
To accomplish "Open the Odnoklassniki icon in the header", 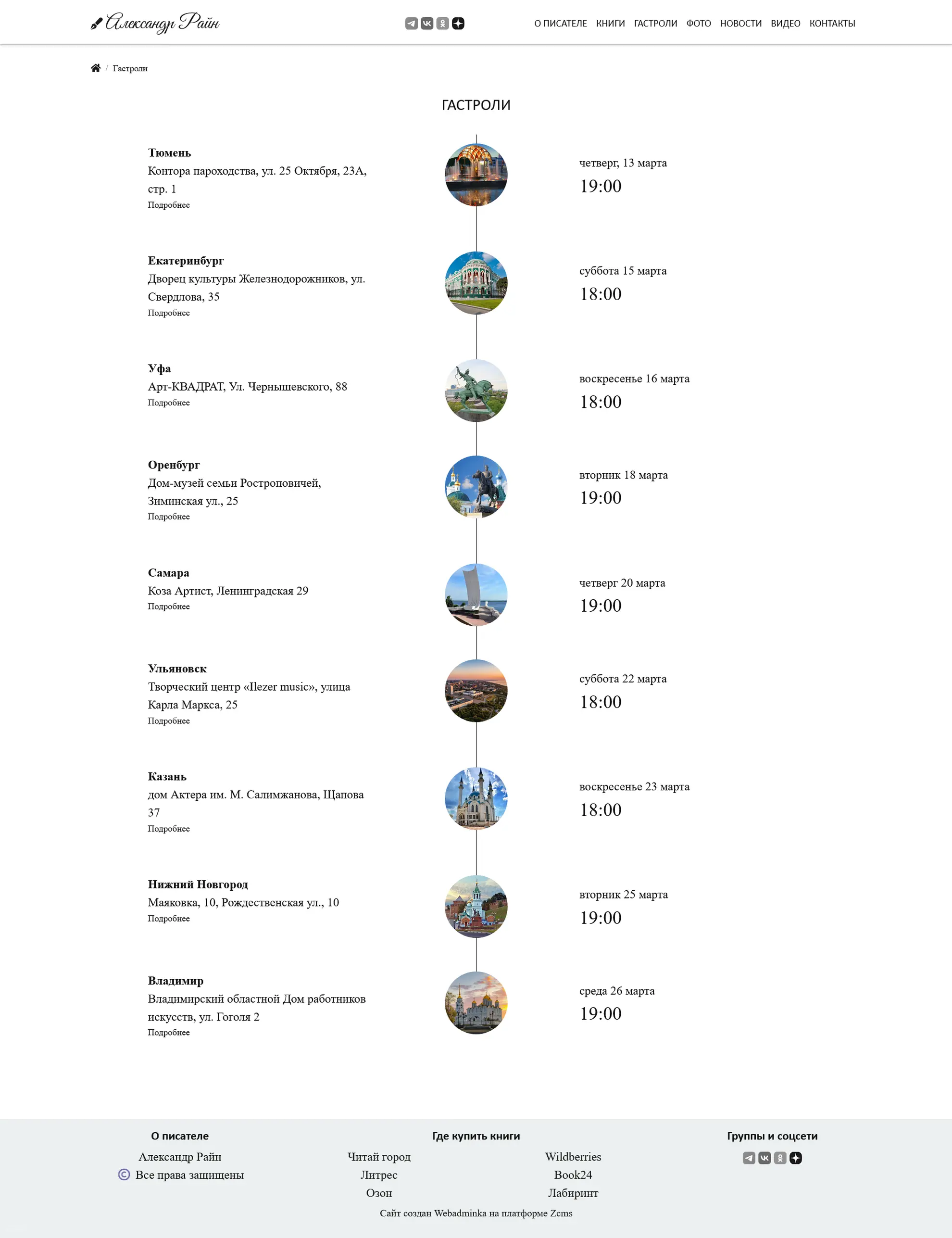I will (x=442, y=23).
